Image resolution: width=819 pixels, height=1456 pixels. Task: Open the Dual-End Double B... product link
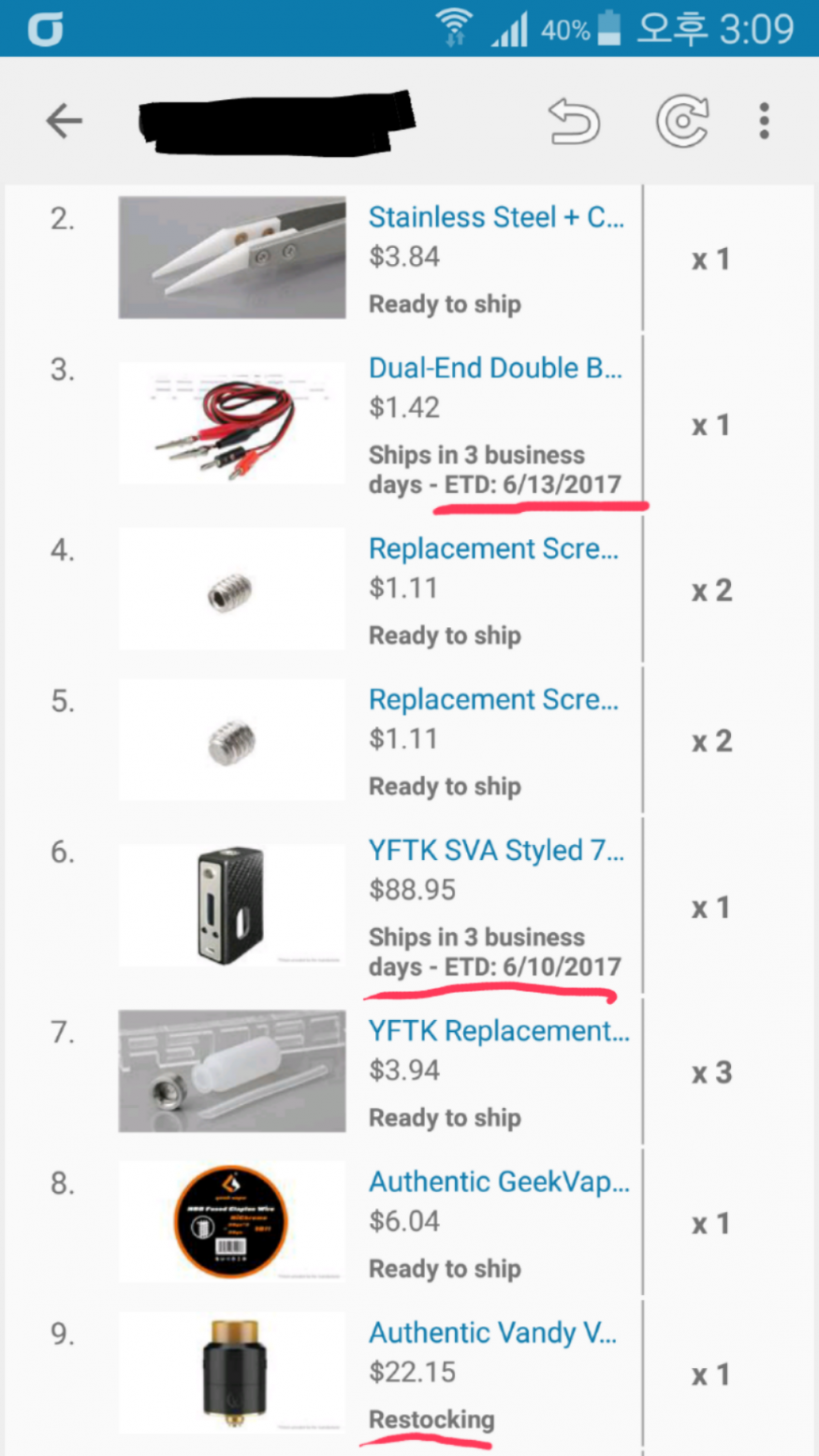click(495, 369)
